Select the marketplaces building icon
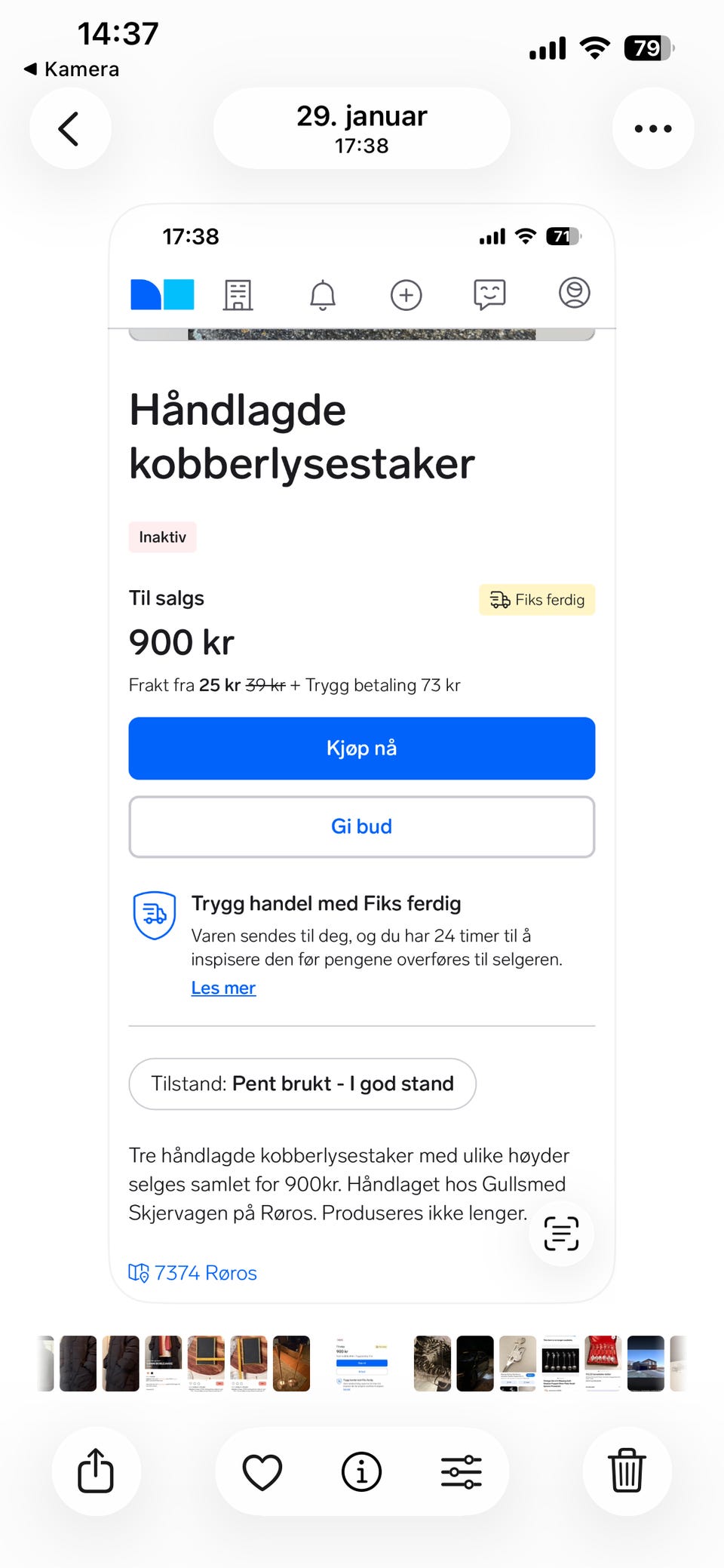Viewport: 724px width, 1568px height. coord(238,294)
